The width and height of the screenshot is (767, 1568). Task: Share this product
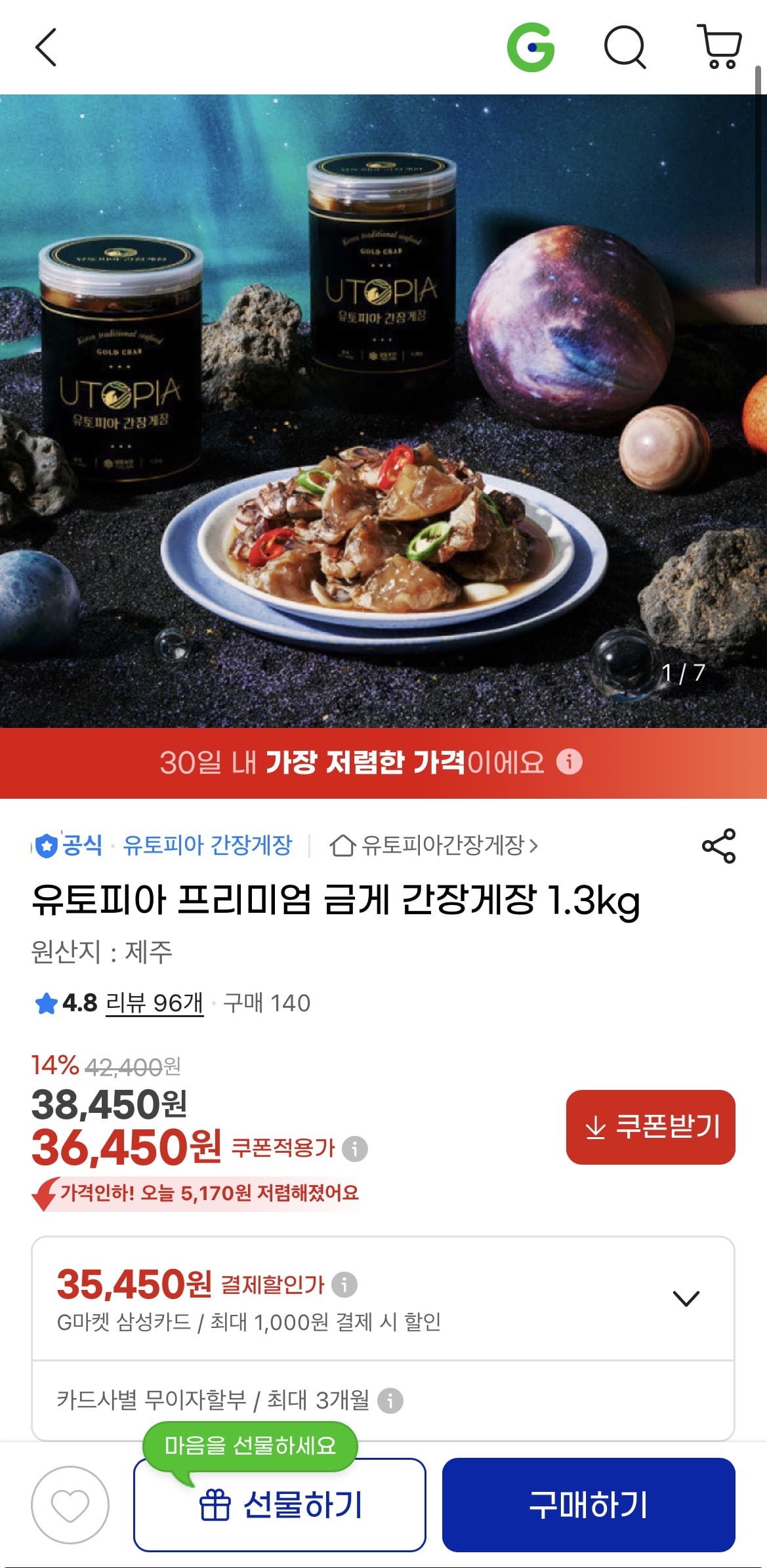click(718, 846)
